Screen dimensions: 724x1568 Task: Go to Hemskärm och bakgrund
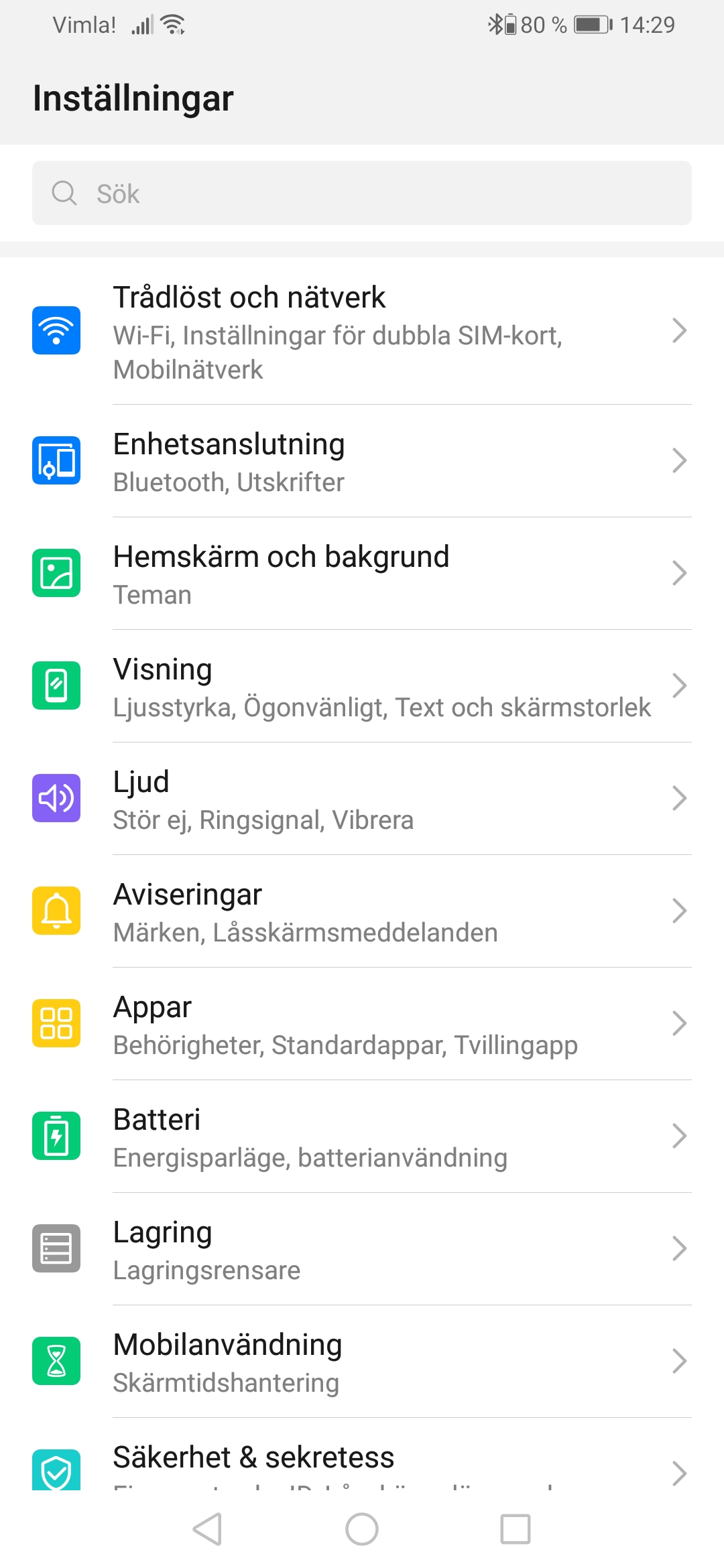coord(362,574)
